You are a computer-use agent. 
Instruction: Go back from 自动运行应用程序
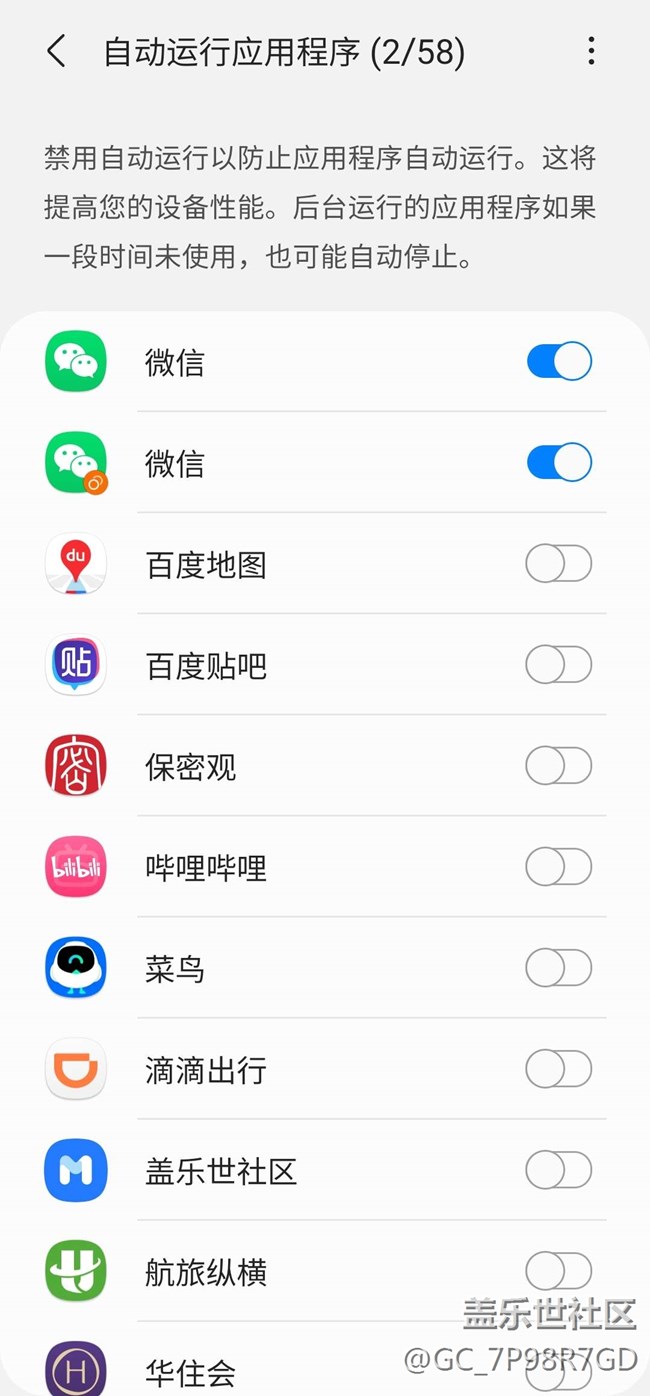coord(56,51)
